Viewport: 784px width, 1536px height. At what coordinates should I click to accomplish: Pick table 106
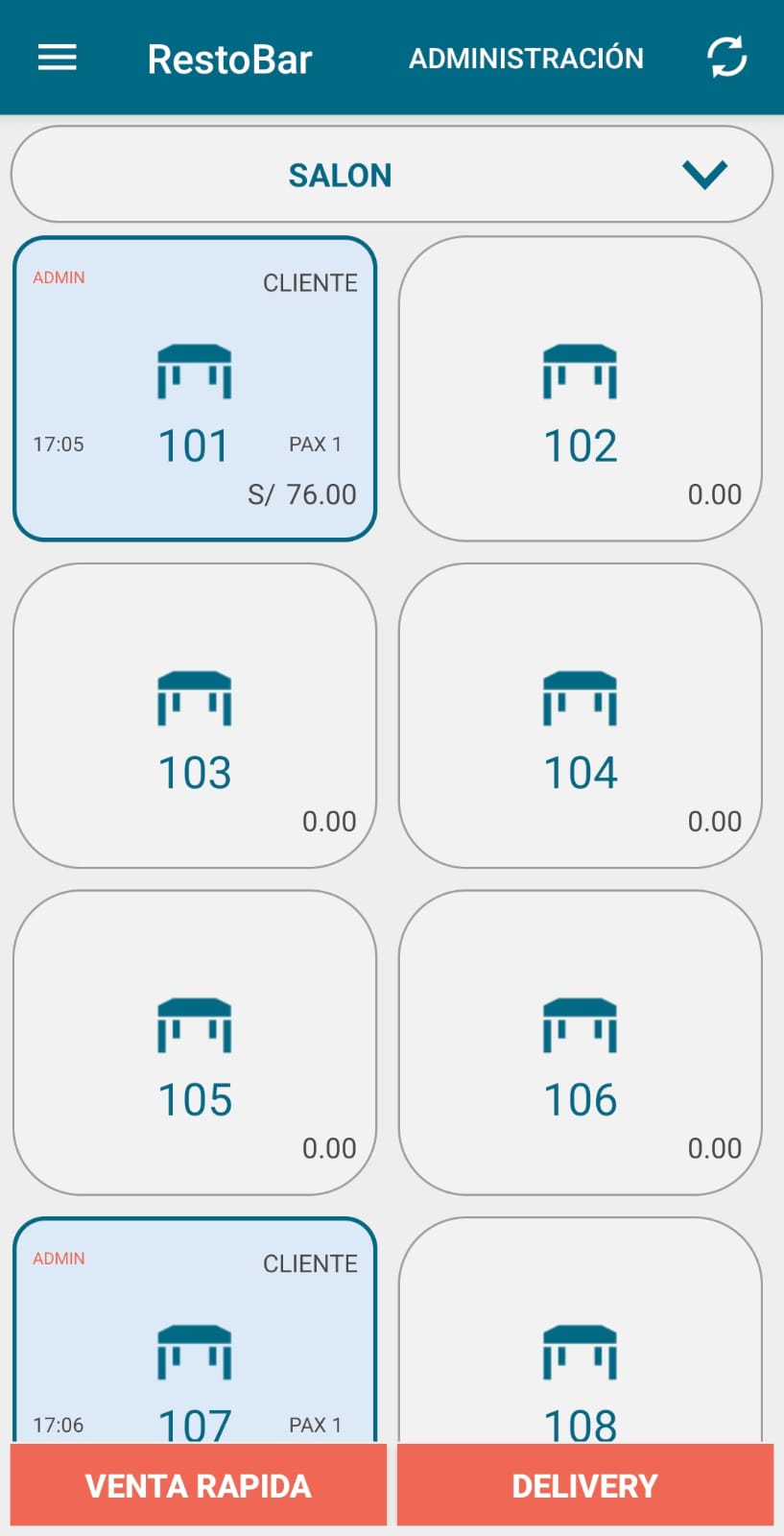tap(580, 1042)
